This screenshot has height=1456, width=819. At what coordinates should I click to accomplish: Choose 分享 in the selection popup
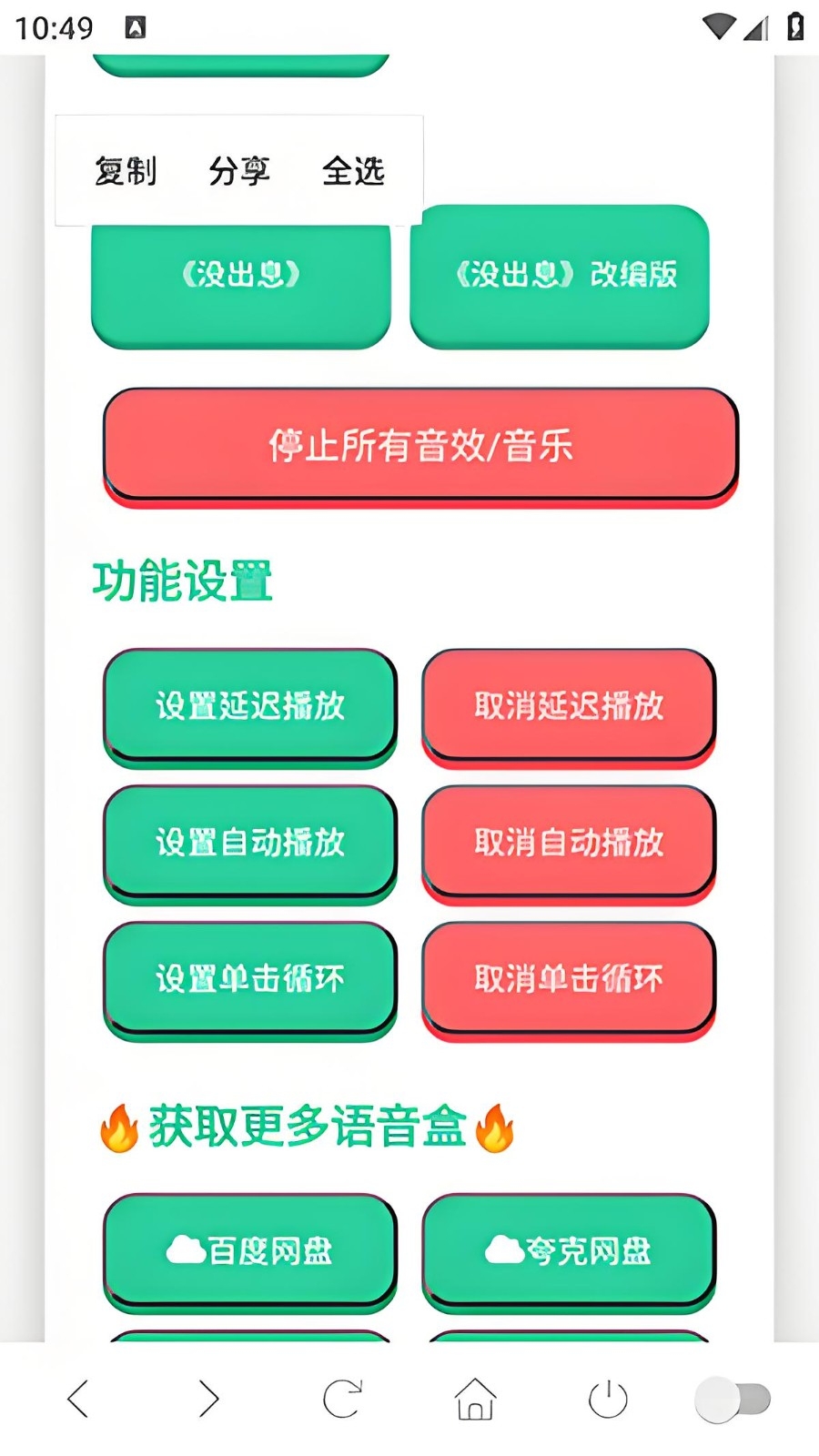[239, 171]
